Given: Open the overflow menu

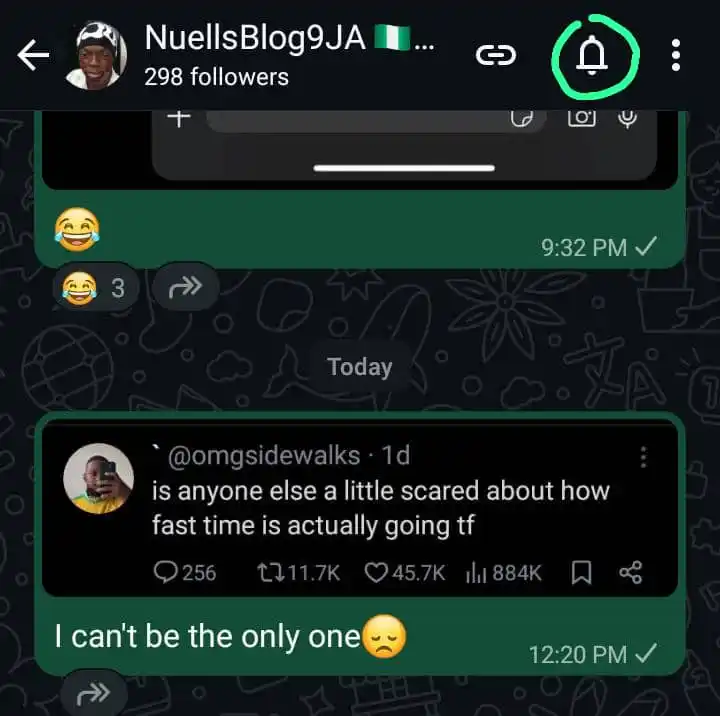Looking at the screenshot, I should 677,56.
